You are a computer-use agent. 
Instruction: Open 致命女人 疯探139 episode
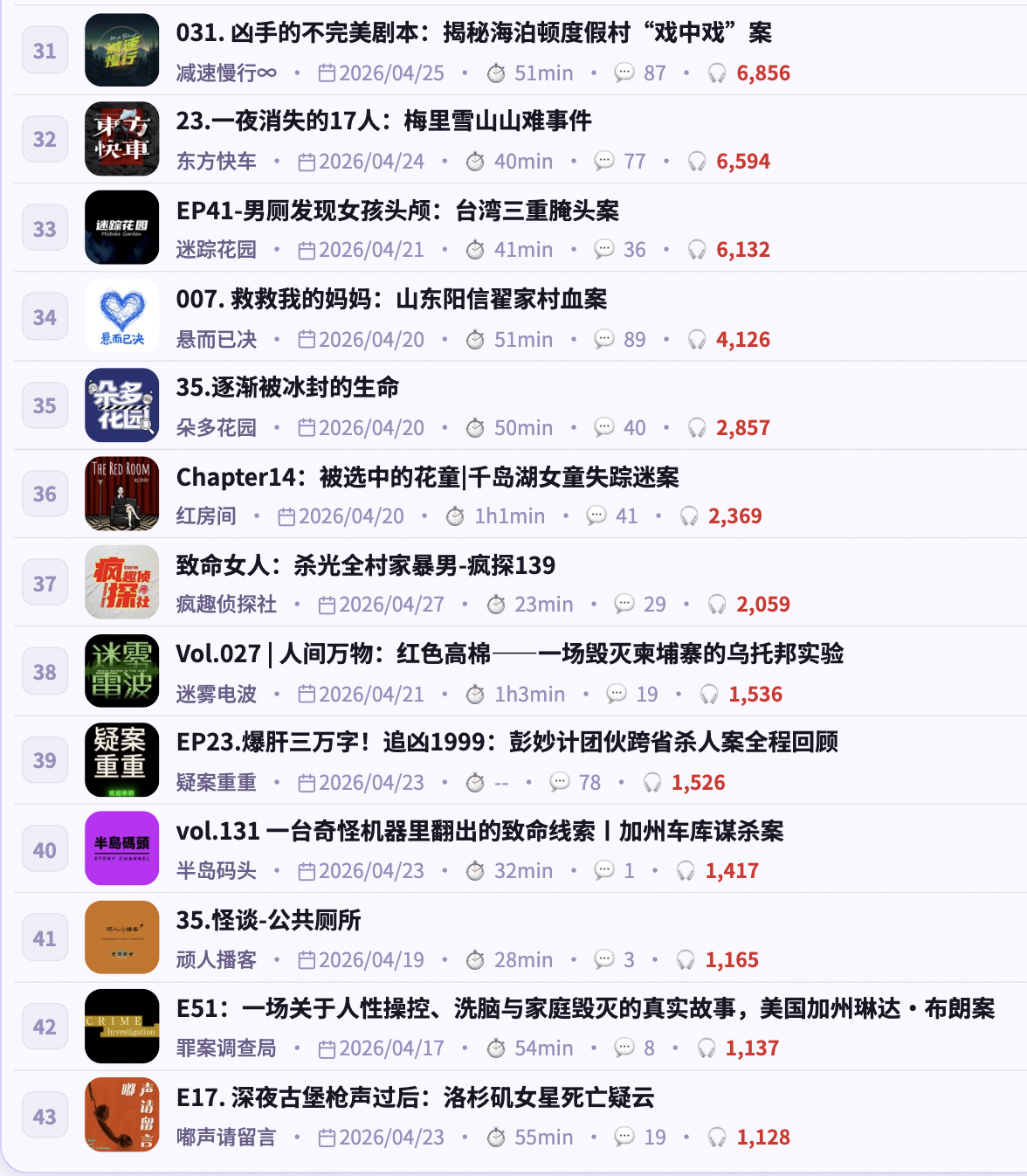click(366, 565)
